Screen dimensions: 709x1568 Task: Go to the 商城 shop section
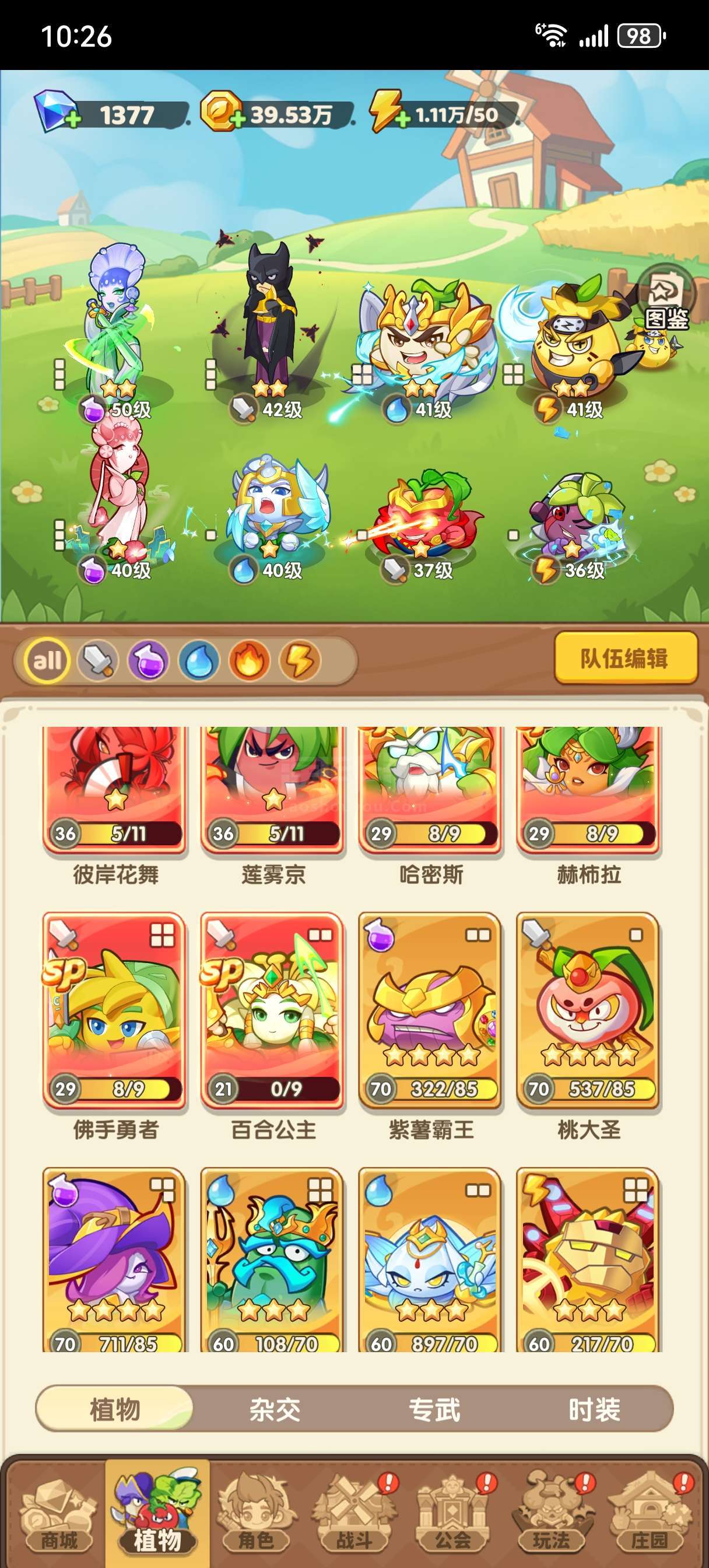point(58,1517)
